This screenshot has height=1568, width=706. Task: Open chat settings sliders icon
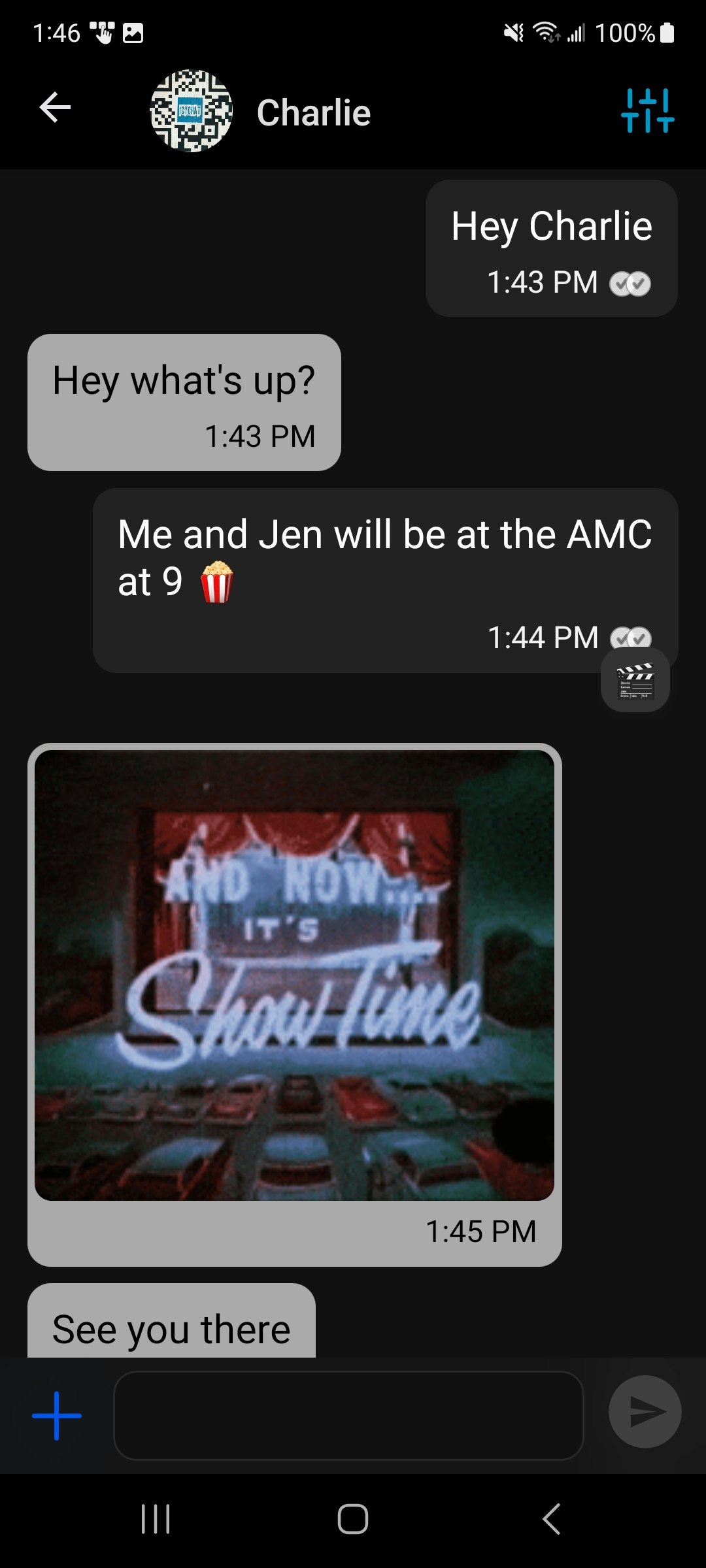click(x=647, y=110)
